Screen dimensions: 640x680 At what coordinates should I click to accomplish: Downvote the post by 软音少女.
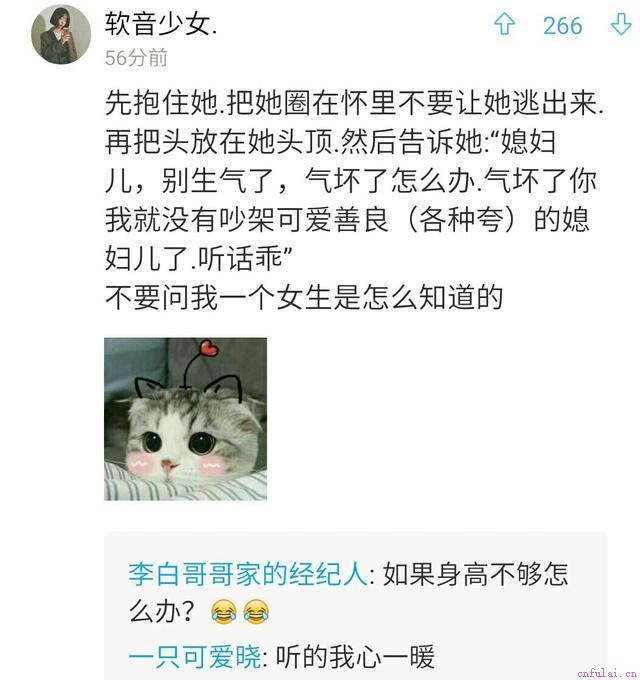pos(620,25)
